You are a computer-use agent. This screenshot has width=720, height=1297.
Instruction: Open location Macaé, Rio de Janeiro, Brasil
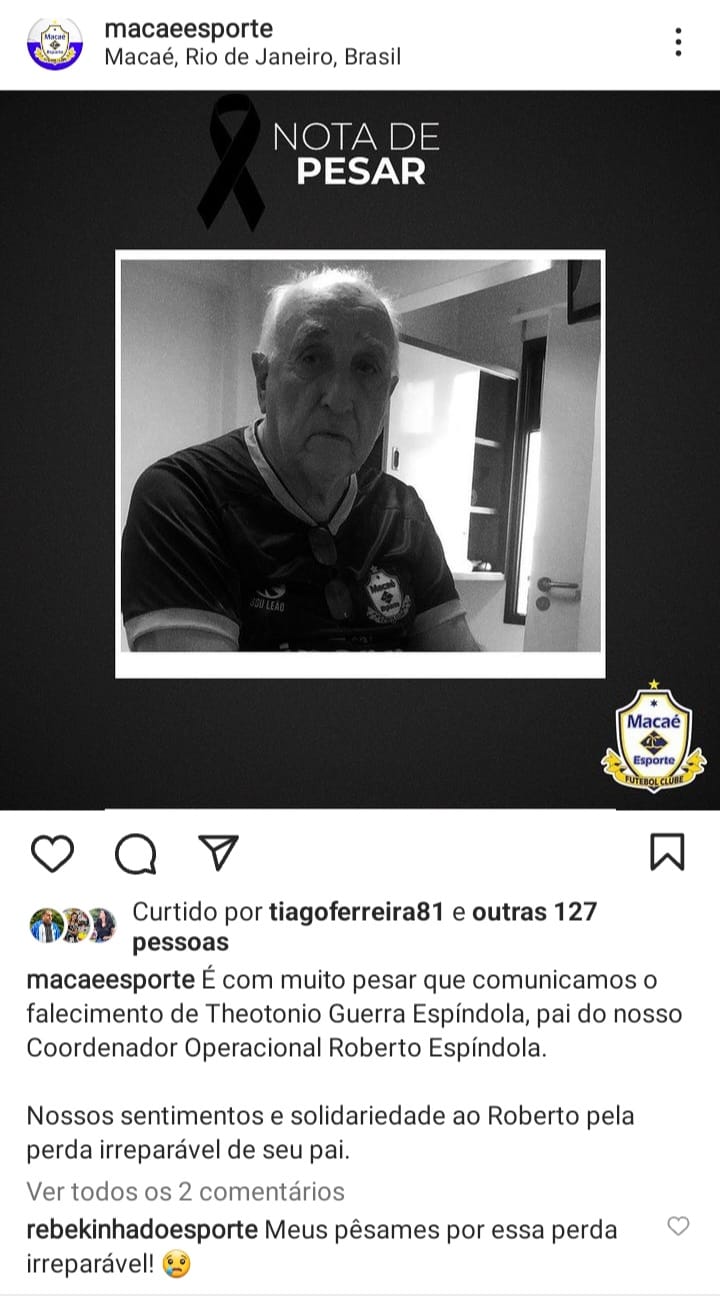[252, 57]
